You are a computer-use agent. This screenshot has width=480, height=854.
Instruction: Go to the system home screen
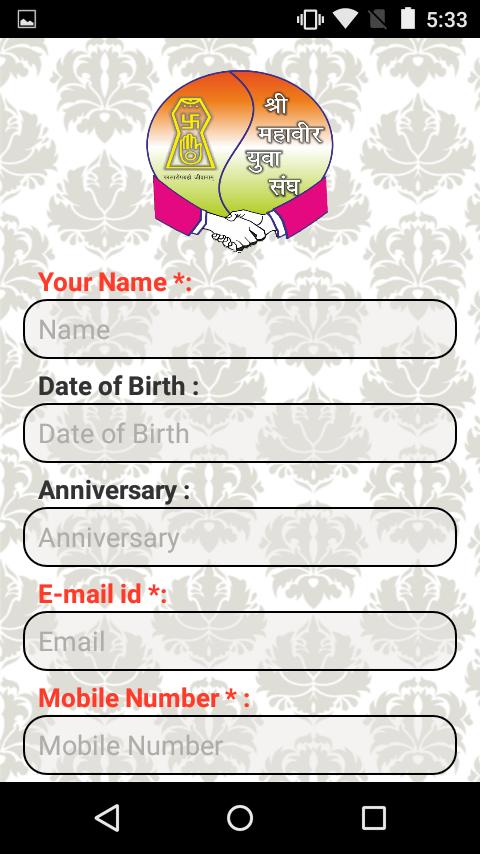pos(240,818)
